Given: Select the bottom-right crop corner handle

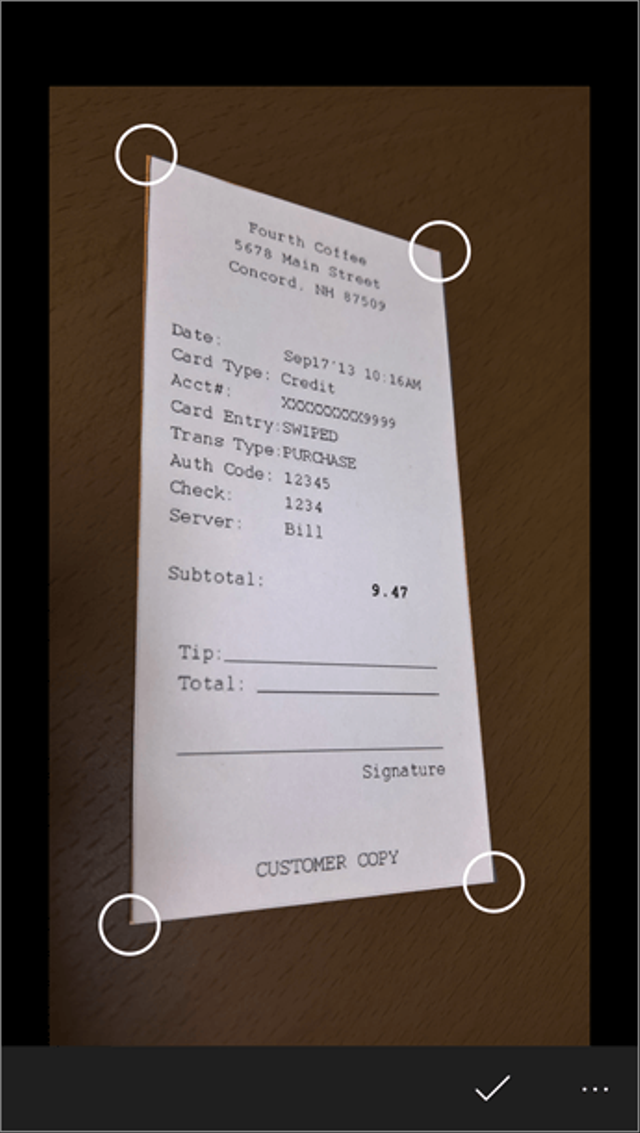Looking at the screenshot, I should (494, 882).
